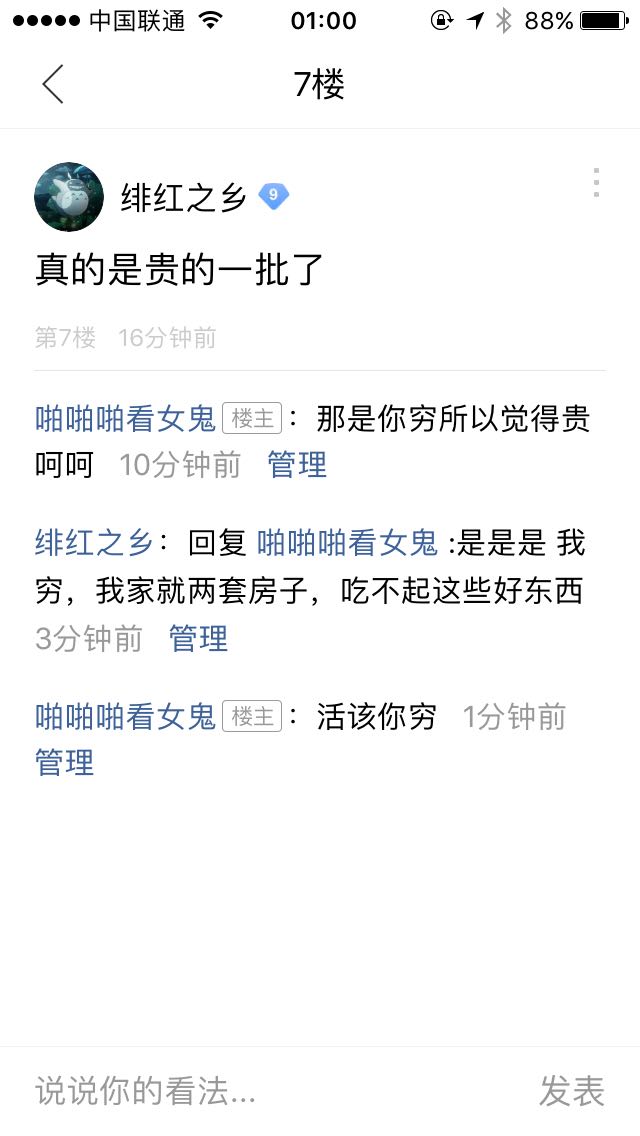
Task: Open 绯红之乡's profile avatar
Action: [x=69, y=197]
